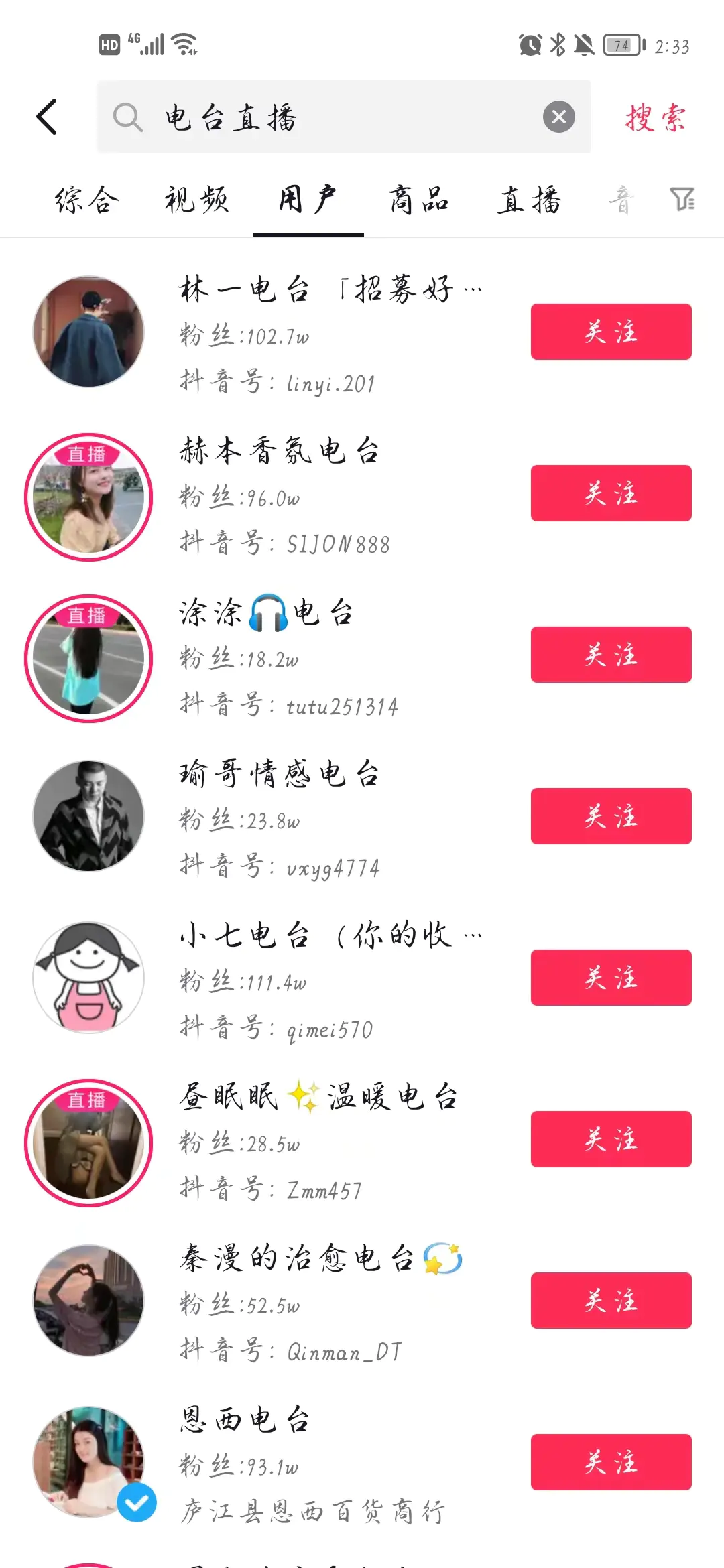The height and width of the screenshot is (1568, 724).
Task: Follow 瑜哥情感电台
Action: coord(611,816)
